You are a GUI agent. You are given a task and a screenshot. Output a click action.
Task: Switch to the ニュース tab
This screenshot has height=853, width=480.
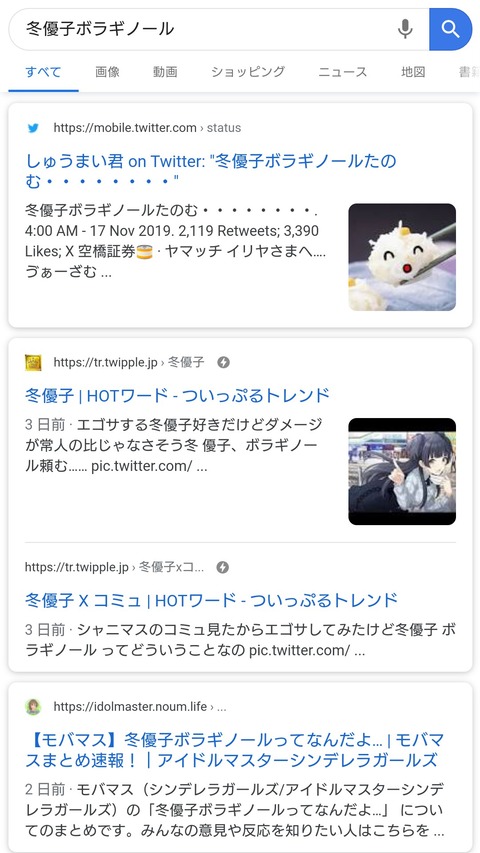343,72
